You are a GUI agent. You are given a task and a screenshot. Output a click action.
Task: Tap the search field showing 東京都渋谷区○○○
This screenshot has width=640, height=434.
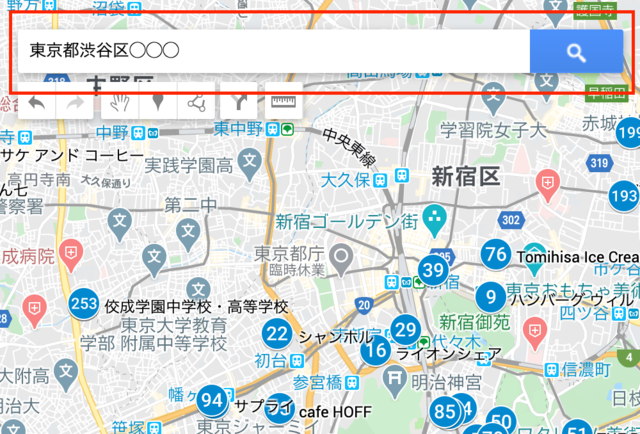click(x=270, y=51)
